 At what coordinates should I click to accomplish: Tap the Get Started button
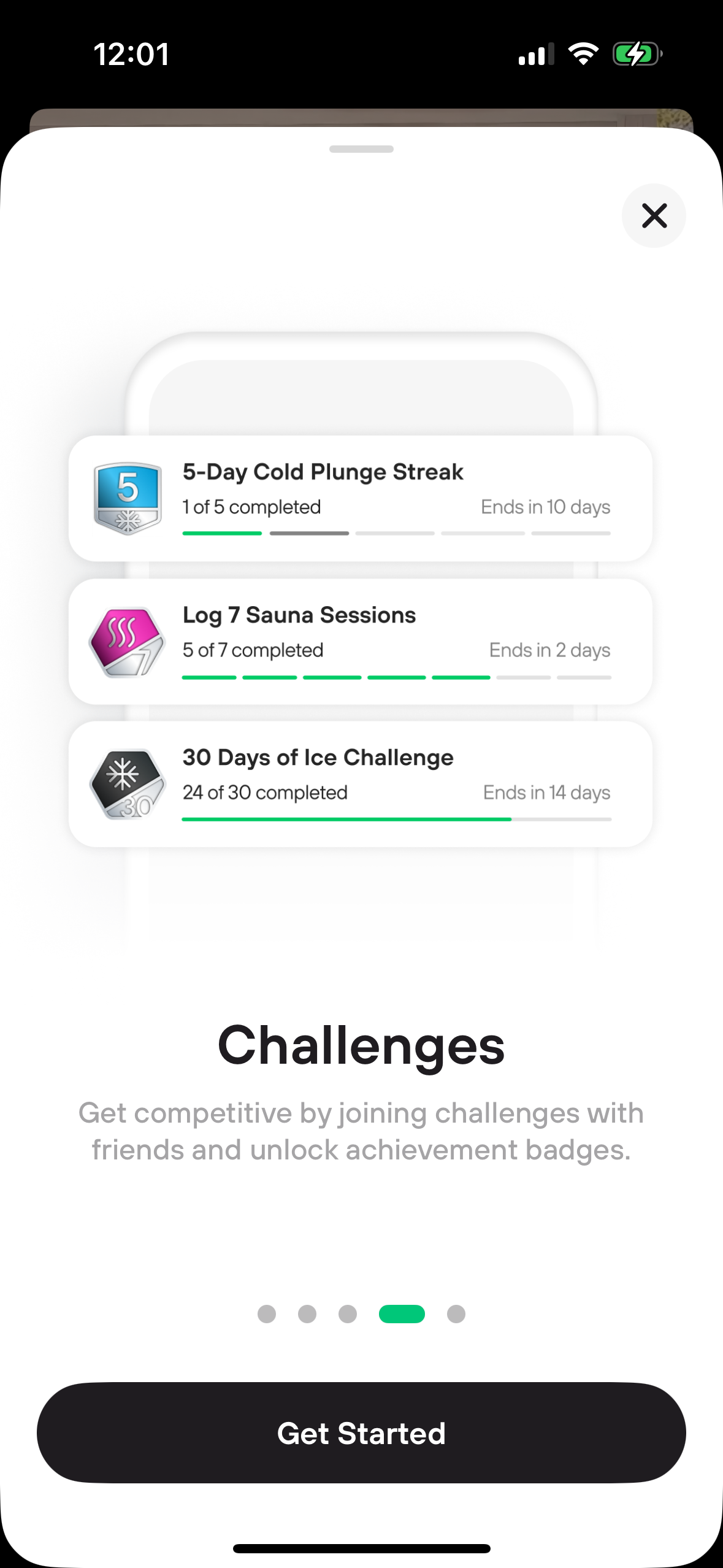pyautogui.click(x=361, y=1433)
